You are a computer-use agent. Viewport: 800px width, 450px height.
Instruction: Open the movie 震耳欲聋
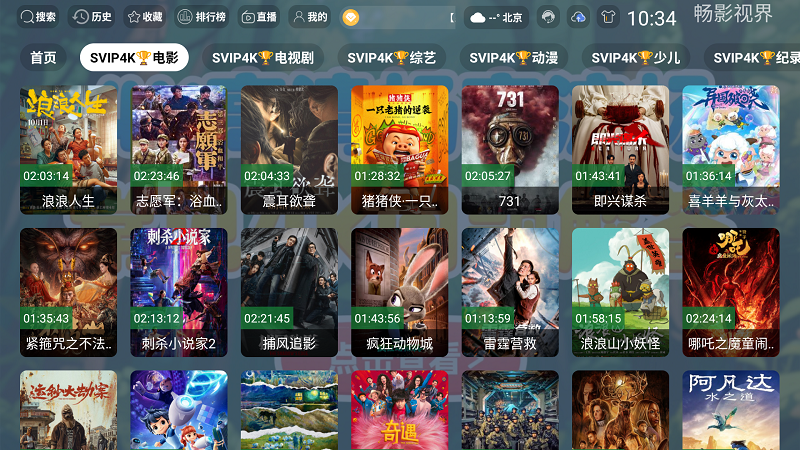289,150
